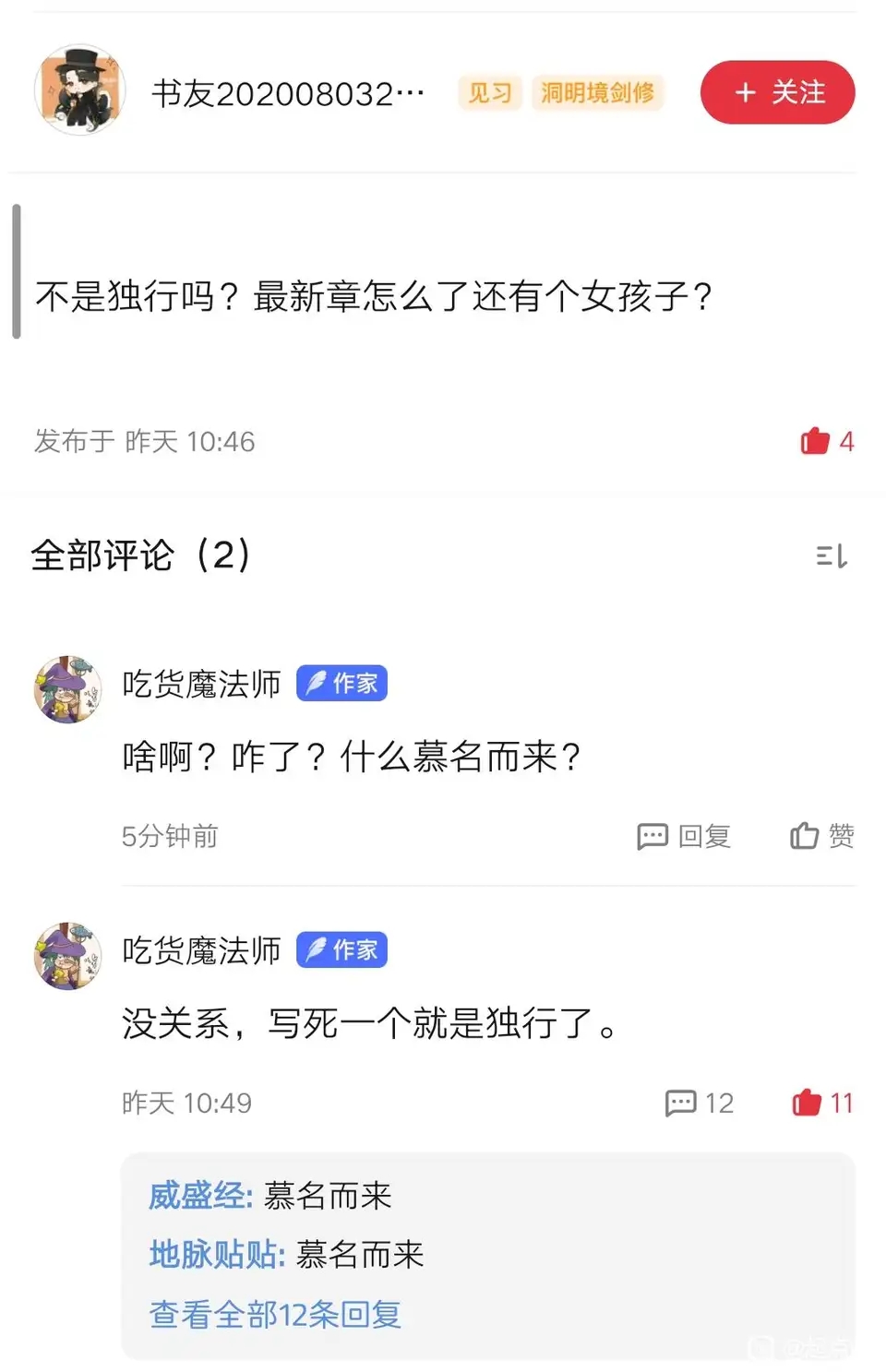
Task: Open 吃货魔法师's avatar on the 5分钟前 comment
Action: coord(67,689)
